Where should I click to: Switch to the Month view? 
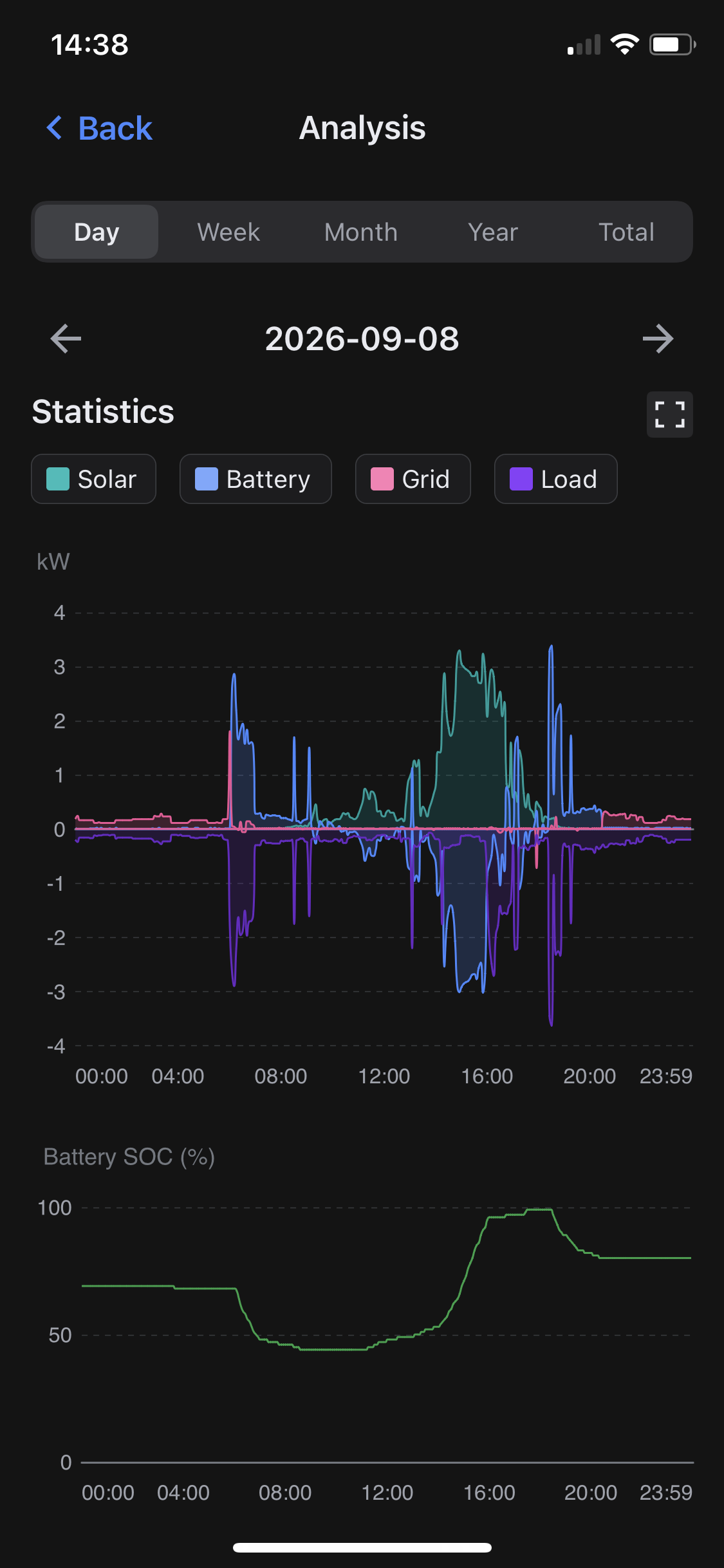[361, 232]
